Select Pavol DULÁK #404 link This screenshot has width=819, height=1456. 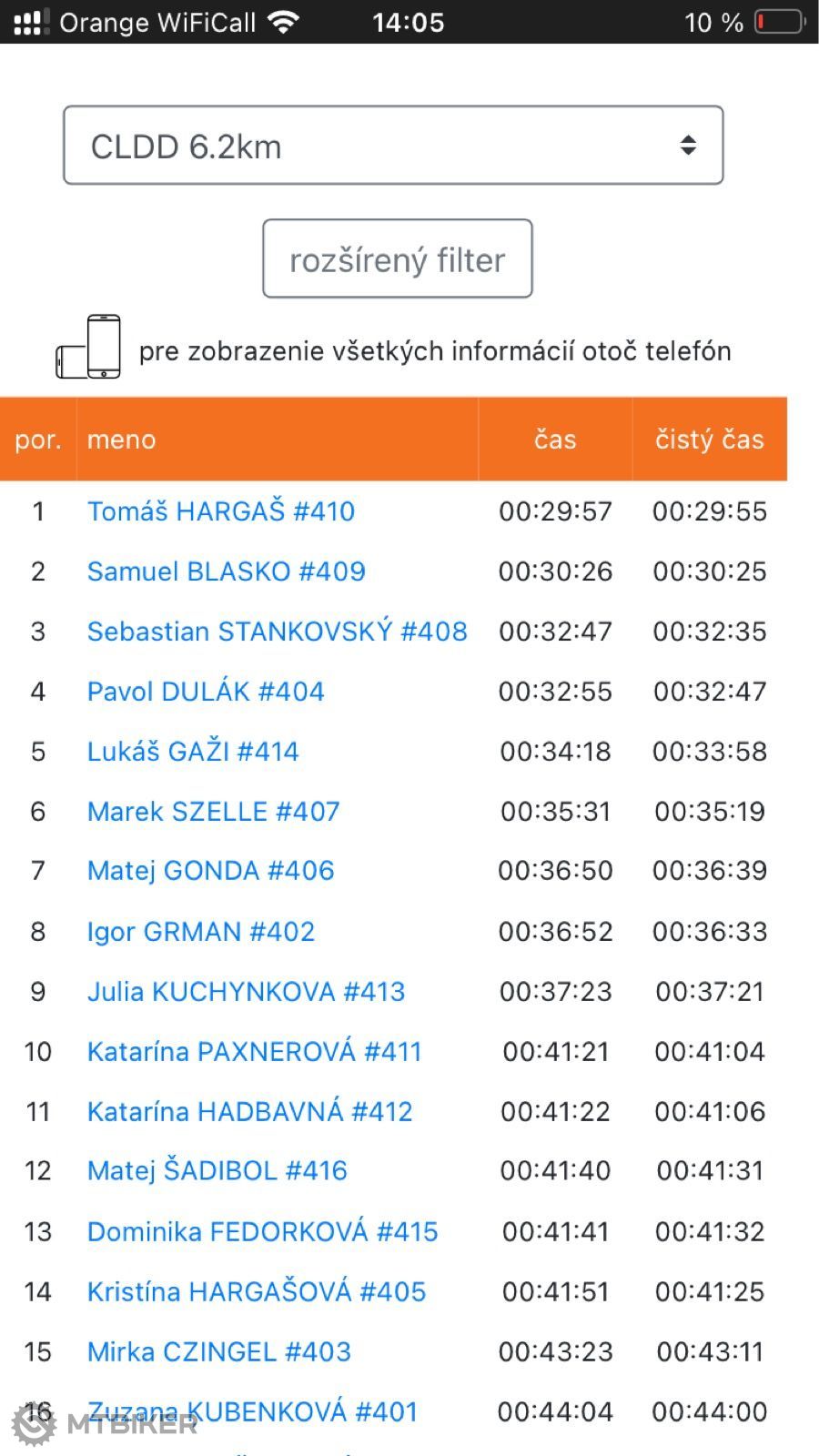(206, 692)
